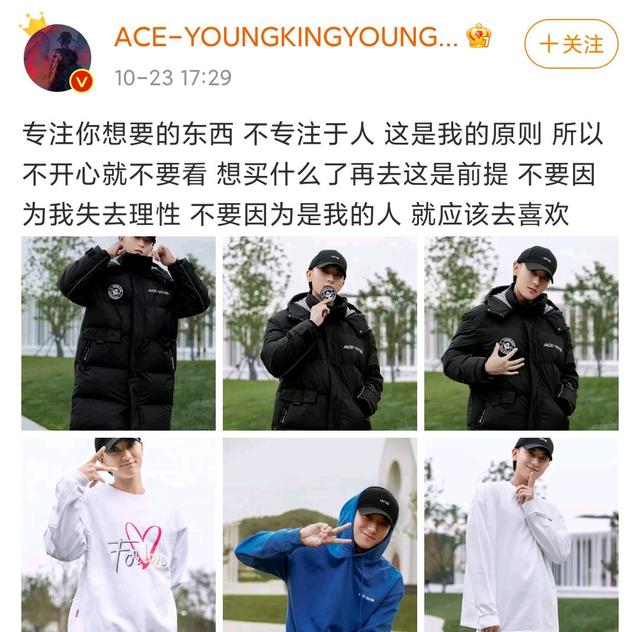
Task: Tap the +关注 follow button
Action: coord(571,44)
